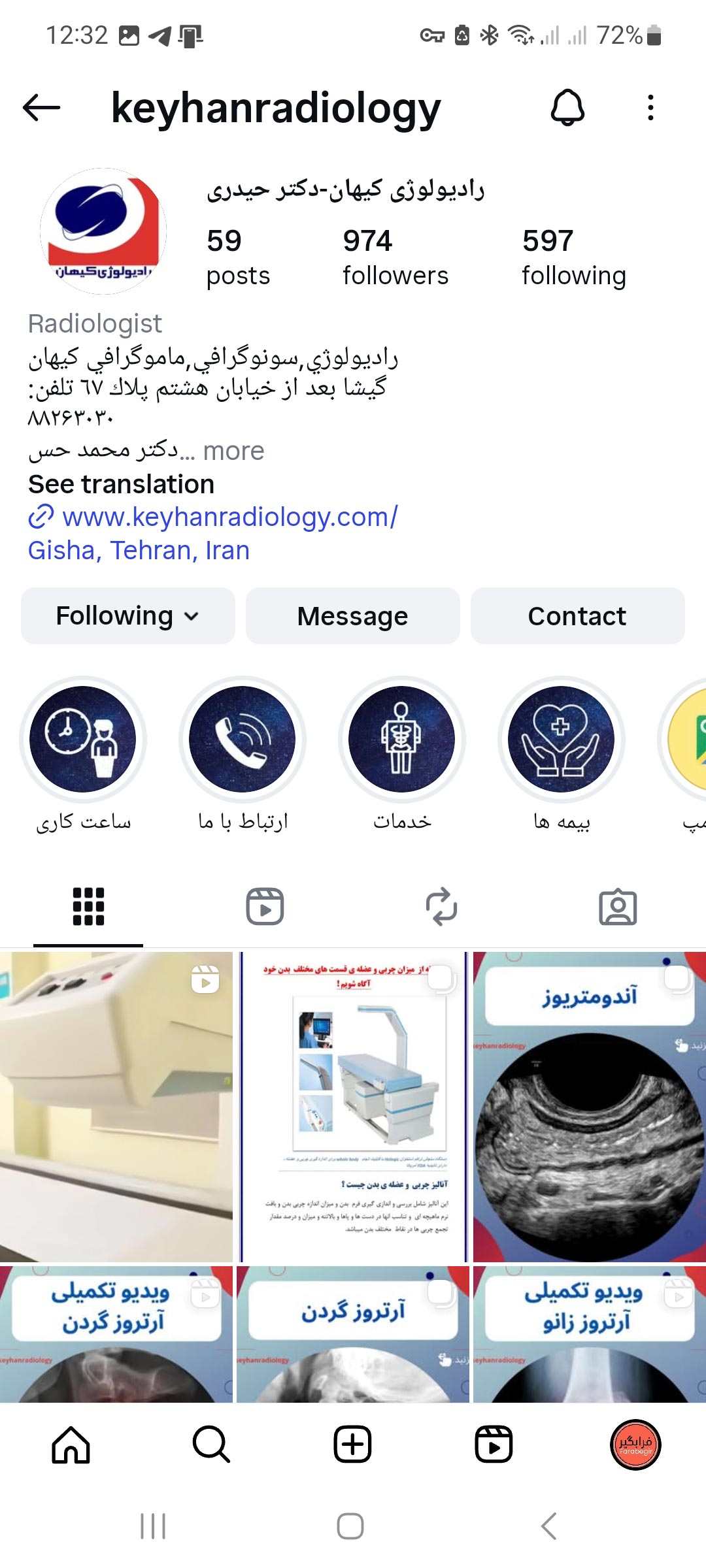Open the tagged photos tab
The width and height of the screenshot is (706, 1568).
pos(619,906)
